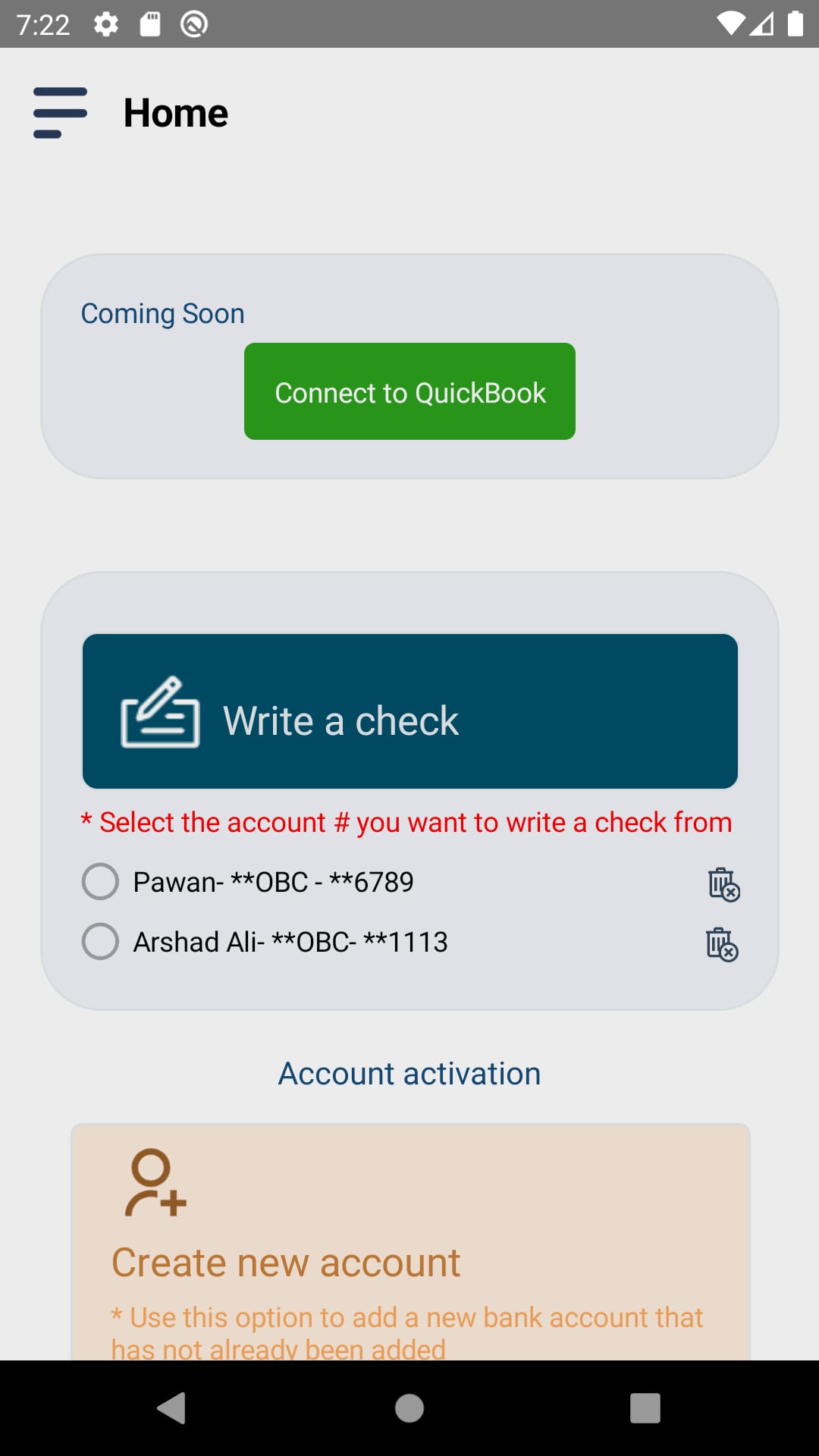This screenshot has width=819, height=1456.
Task: Tap the Android home navigation circle
Action: click(409, 1409)
